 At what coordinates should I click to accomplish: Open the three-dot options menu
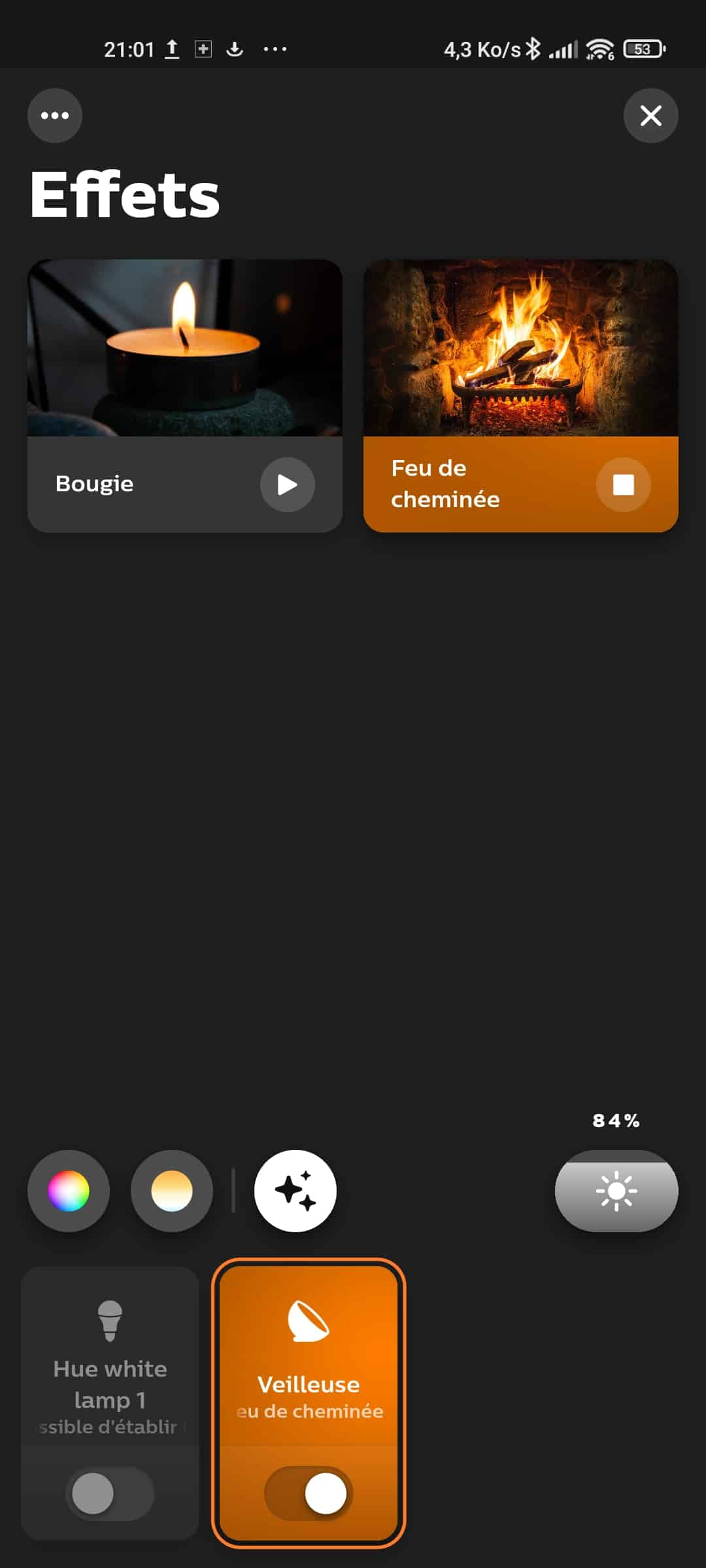click(x=55, y=116)
